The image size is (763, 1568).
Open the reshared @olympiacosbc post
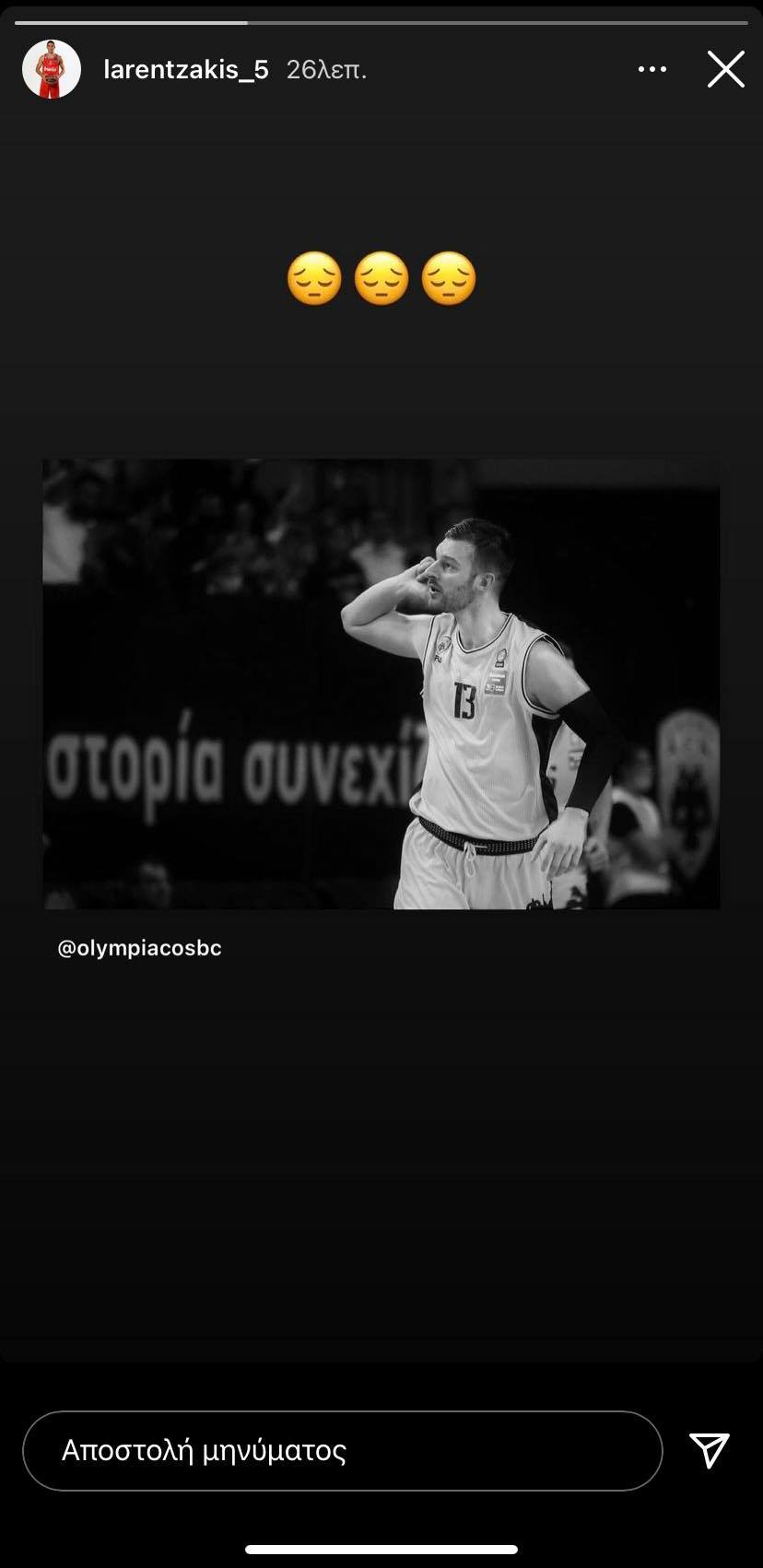click(381, 684)
